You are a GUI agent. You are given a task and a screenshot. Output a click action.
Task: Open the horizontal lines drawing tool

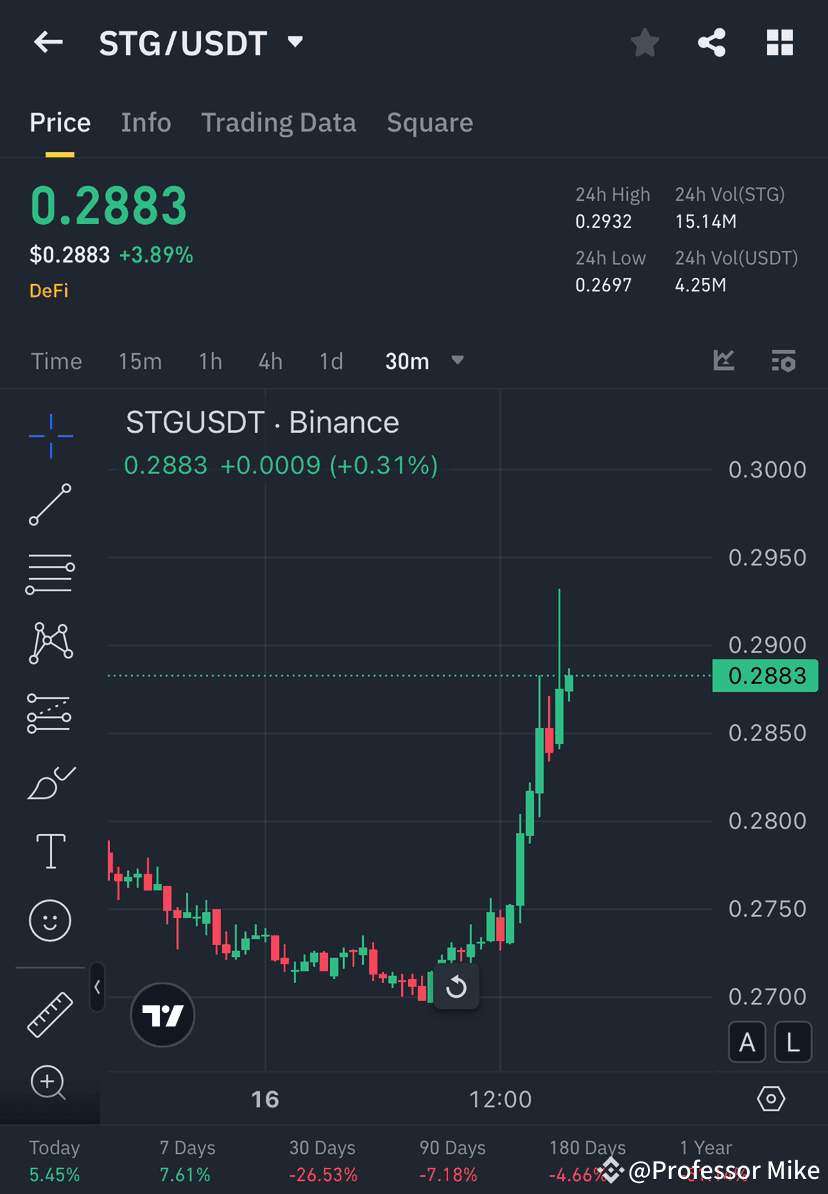[50, 574]
